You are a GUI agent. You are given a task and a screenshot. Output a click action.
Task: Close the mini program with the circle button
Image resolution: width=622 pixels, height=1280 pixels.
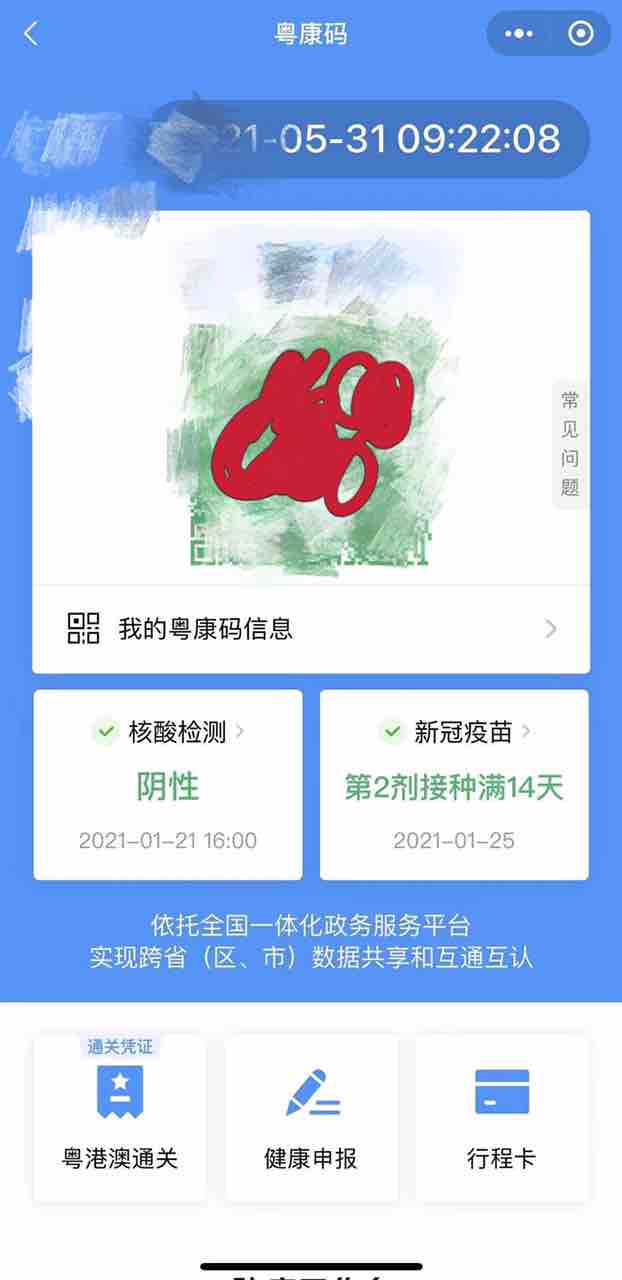[580, 34]
